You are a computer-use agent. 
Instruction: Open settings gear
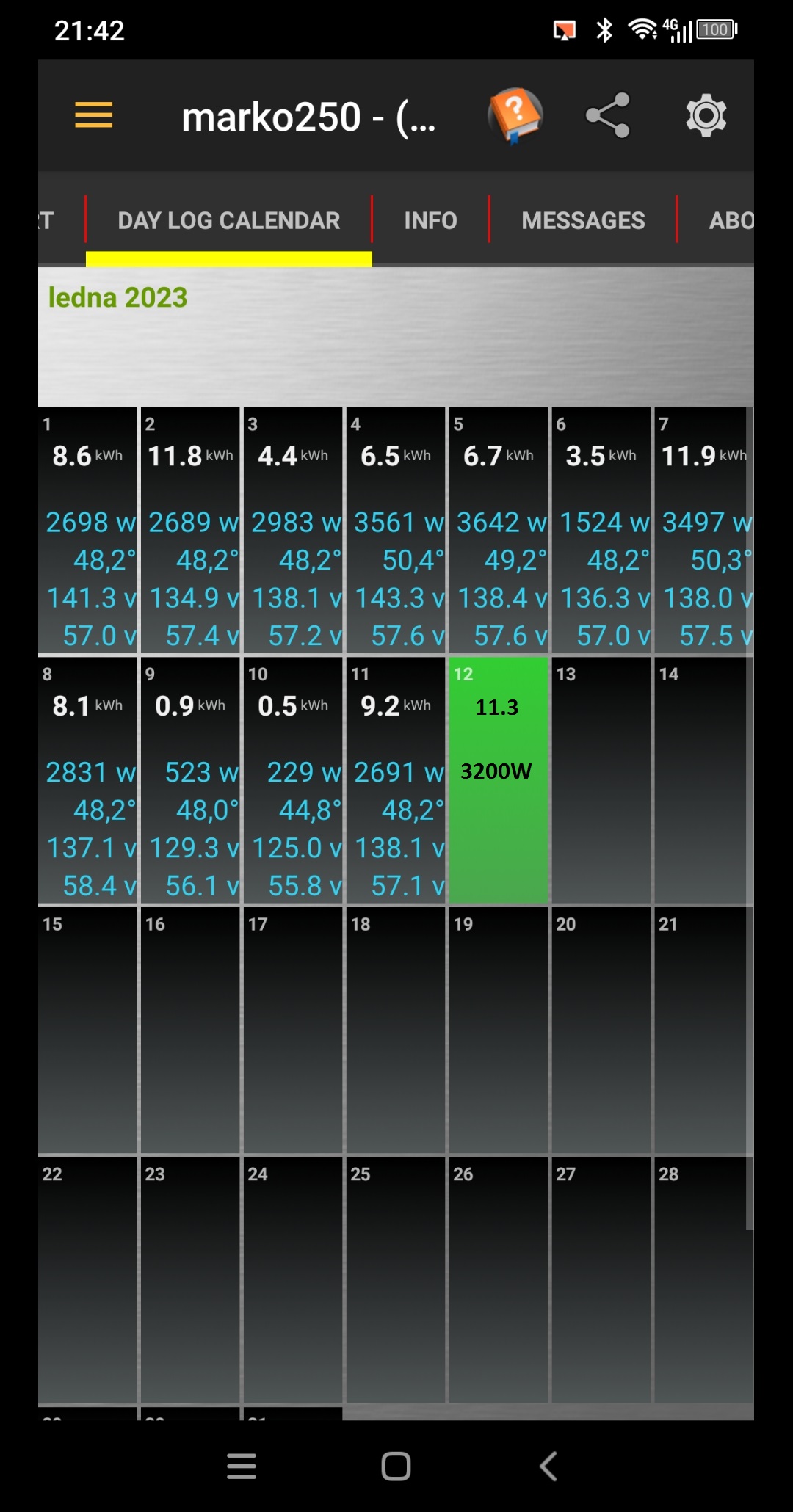[706, 115]
